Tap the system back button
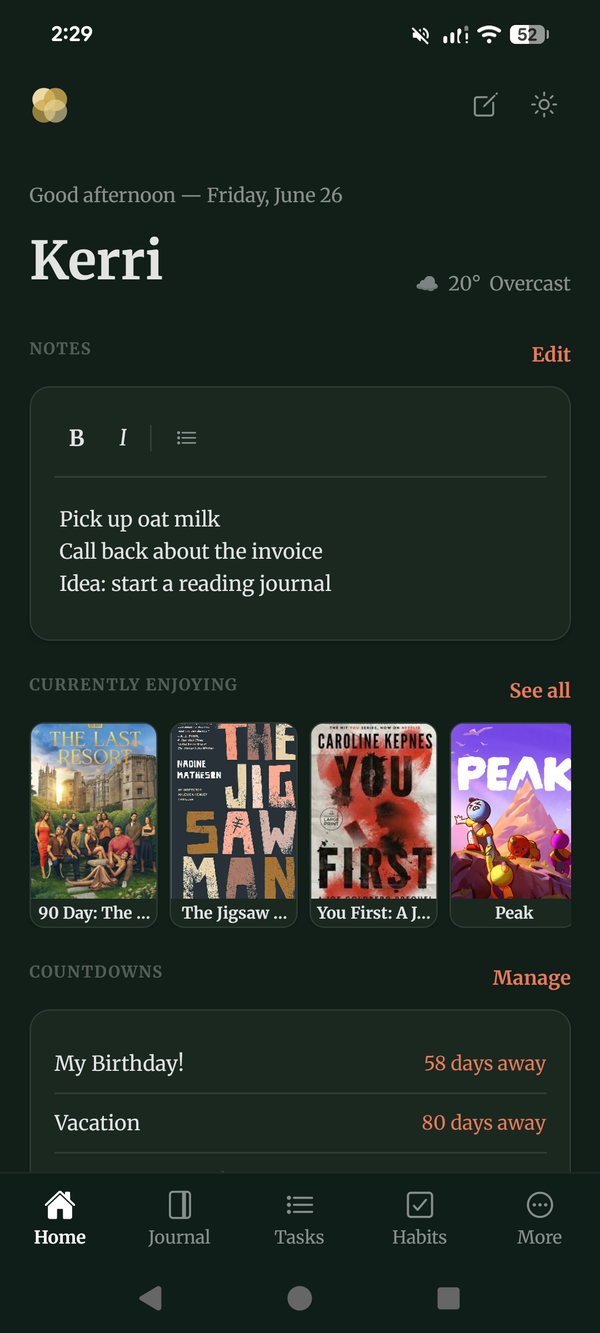The width and height of the screenshot is (600, 1333). tap(150, 1298)
